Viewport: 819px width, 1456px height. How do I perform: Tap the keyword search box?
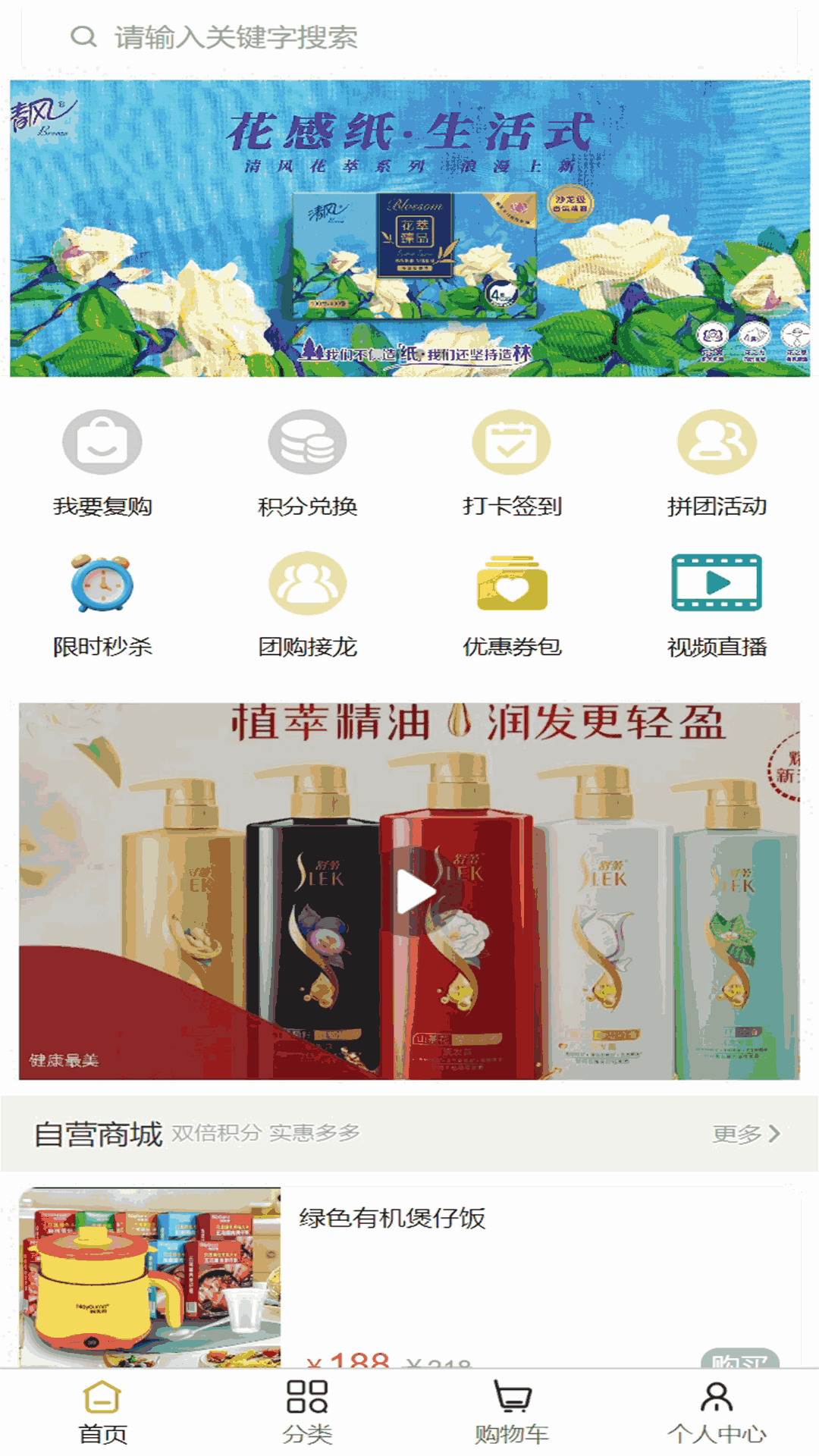[x=409, y=36]
